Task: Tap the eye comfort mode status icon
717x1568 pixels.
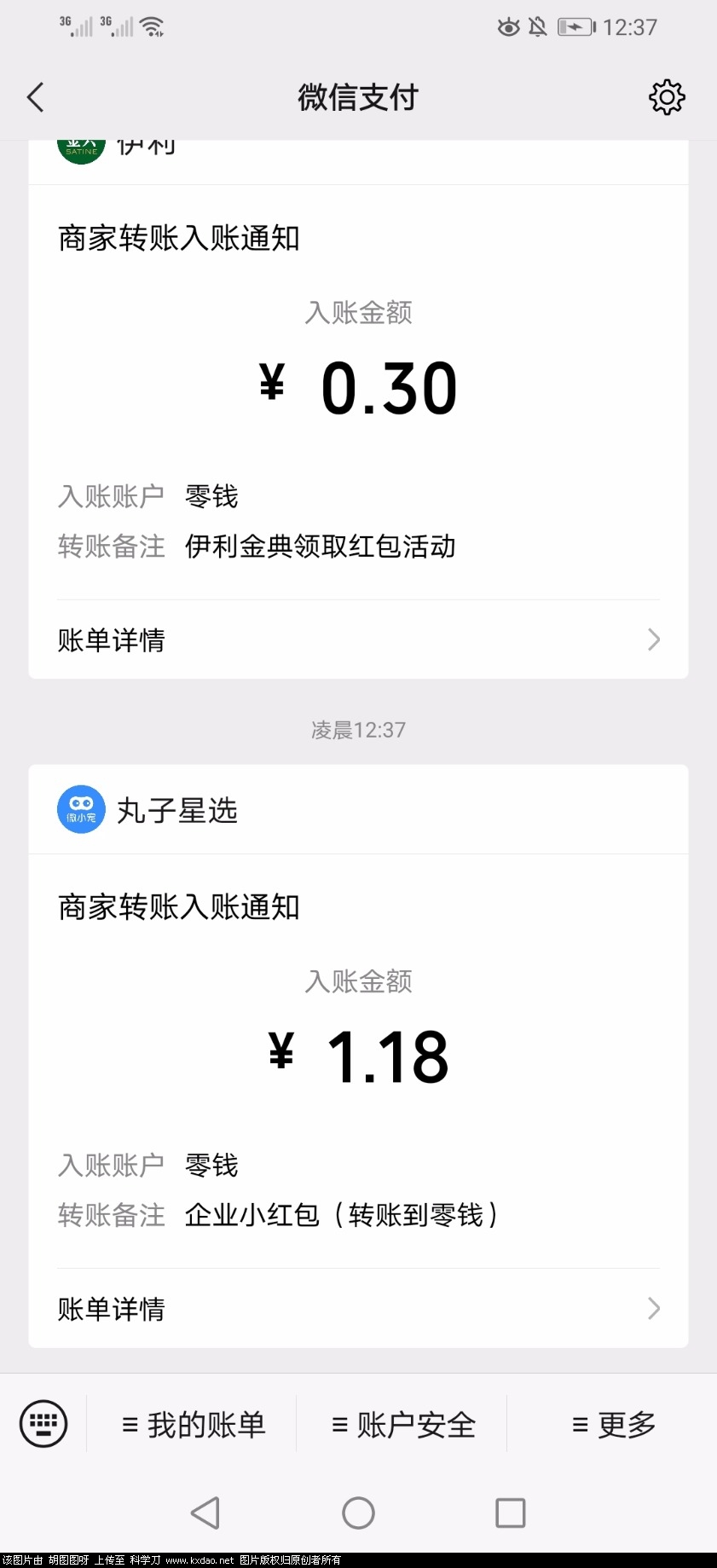Action: pyautogui.click(x=507, y=26)
